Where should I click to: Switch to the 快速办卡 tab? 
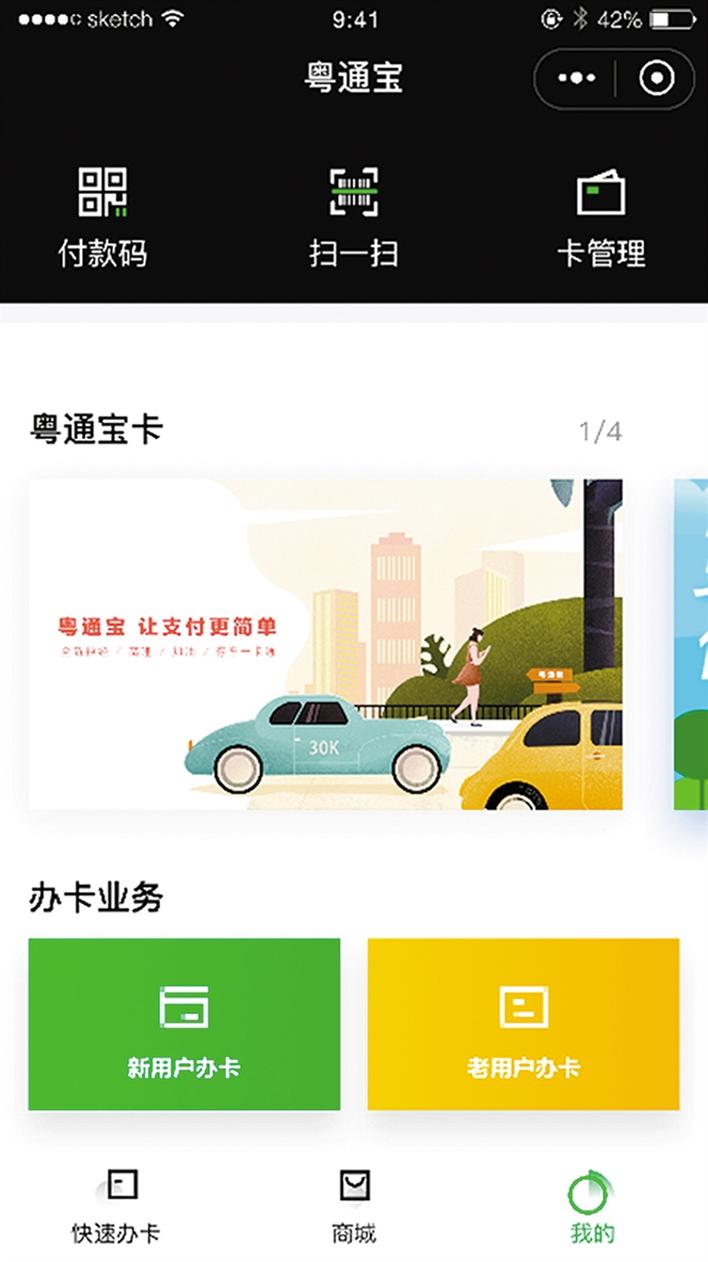tap(117, 1205)
